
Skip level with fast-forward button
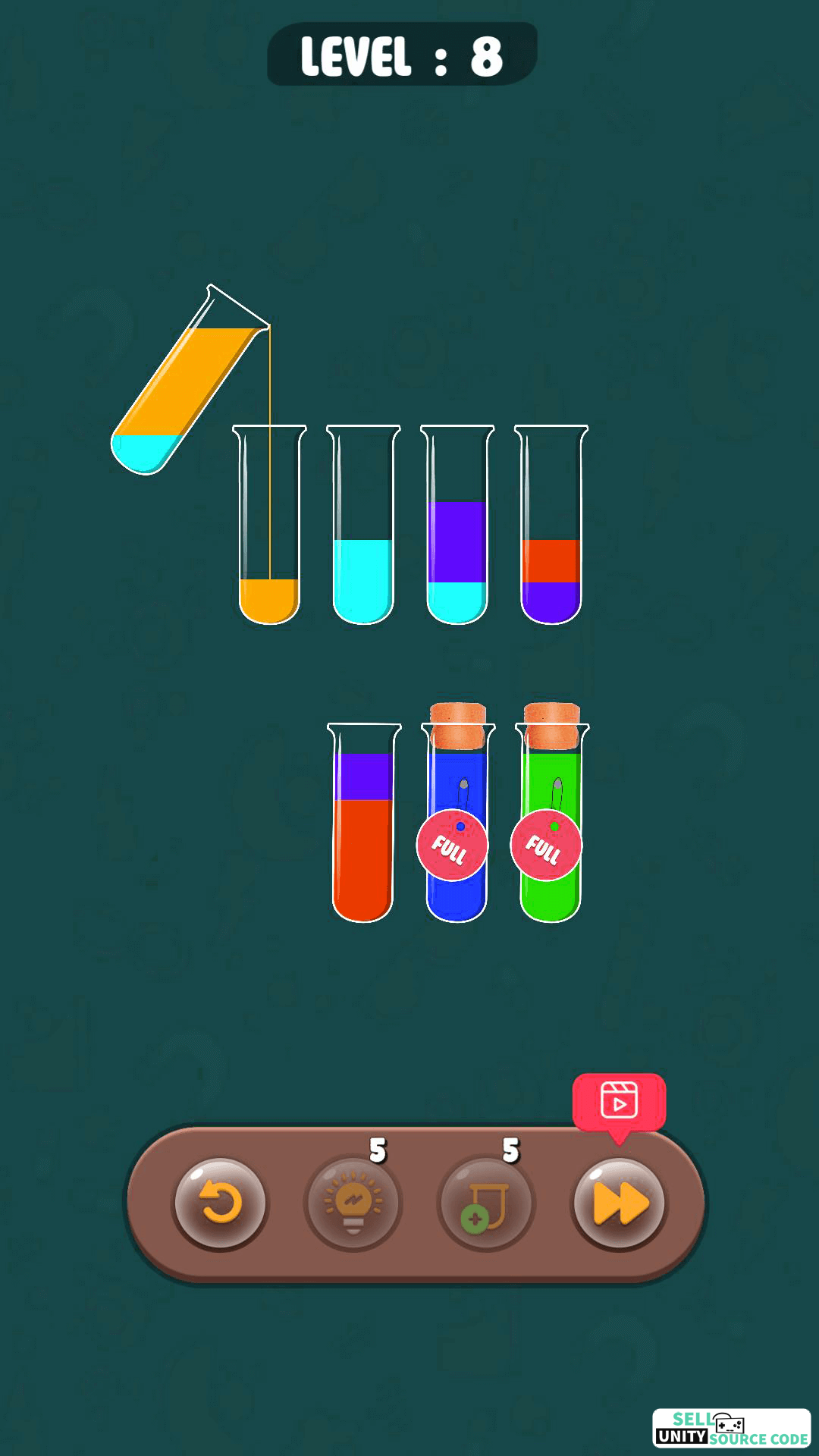(x=619, y=1203)
